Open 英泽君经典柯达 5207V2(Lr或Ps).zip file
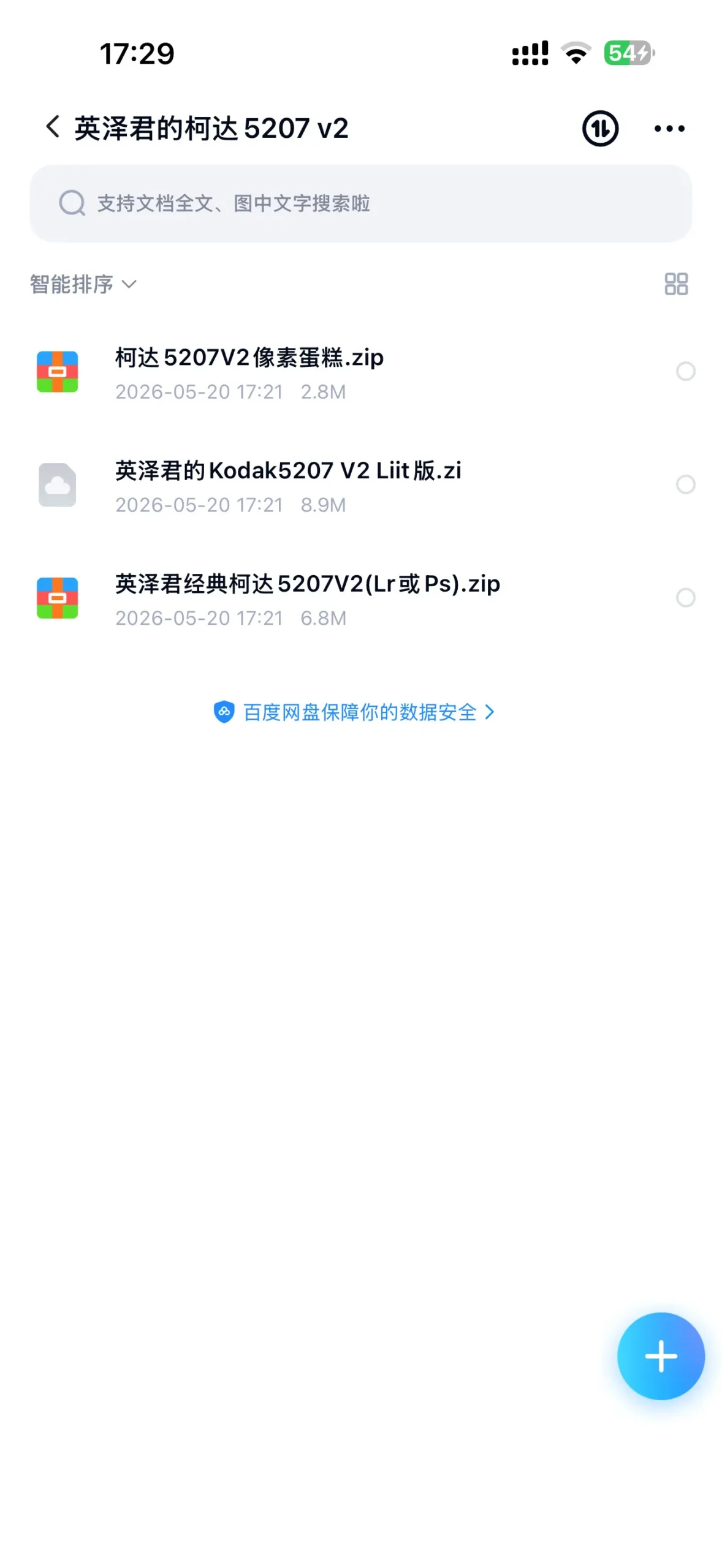 point(360,598)
